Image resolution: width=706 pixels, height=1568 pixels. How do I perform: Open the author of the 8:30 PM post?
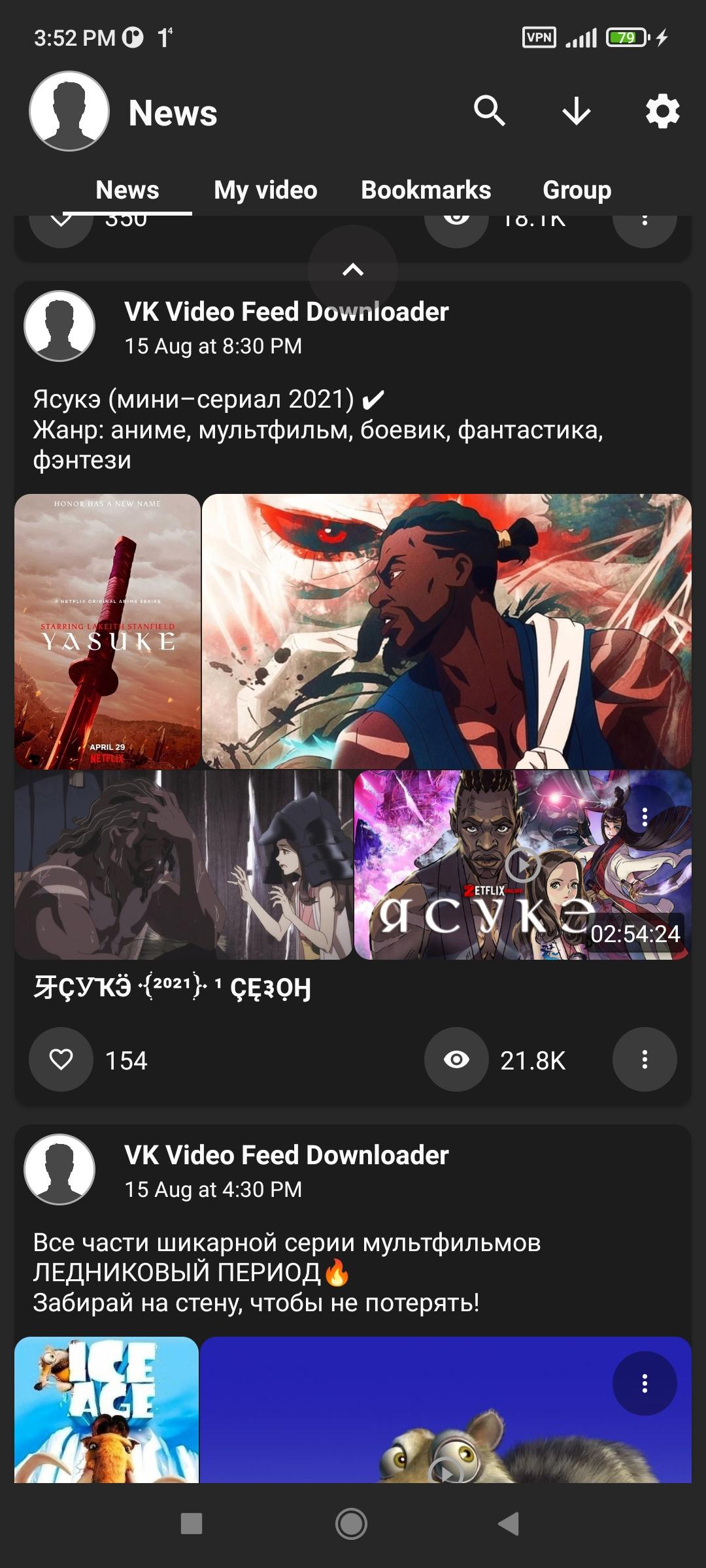(286, 312)
